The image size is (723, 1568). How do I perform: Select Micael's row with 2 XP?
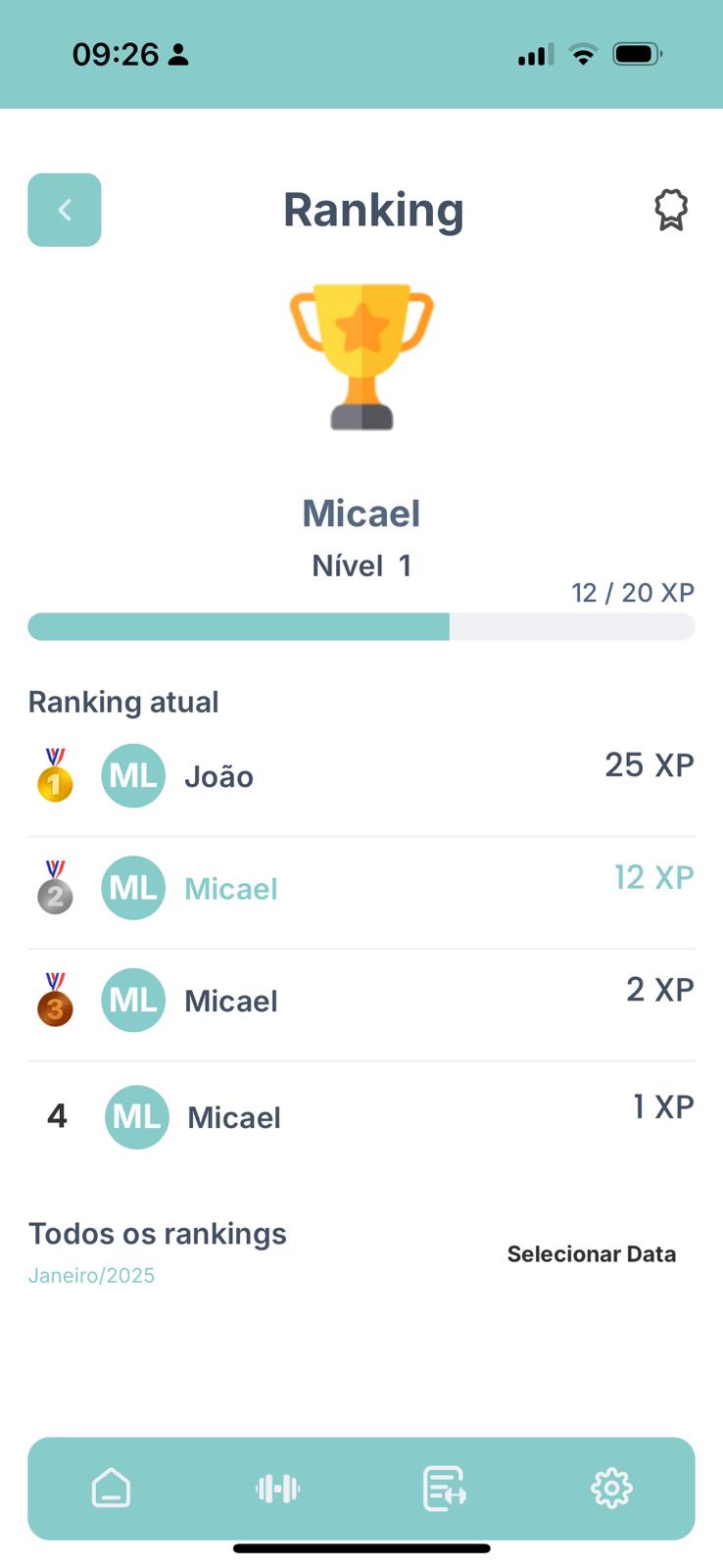pyautogui.click(x=361, y=1001)
